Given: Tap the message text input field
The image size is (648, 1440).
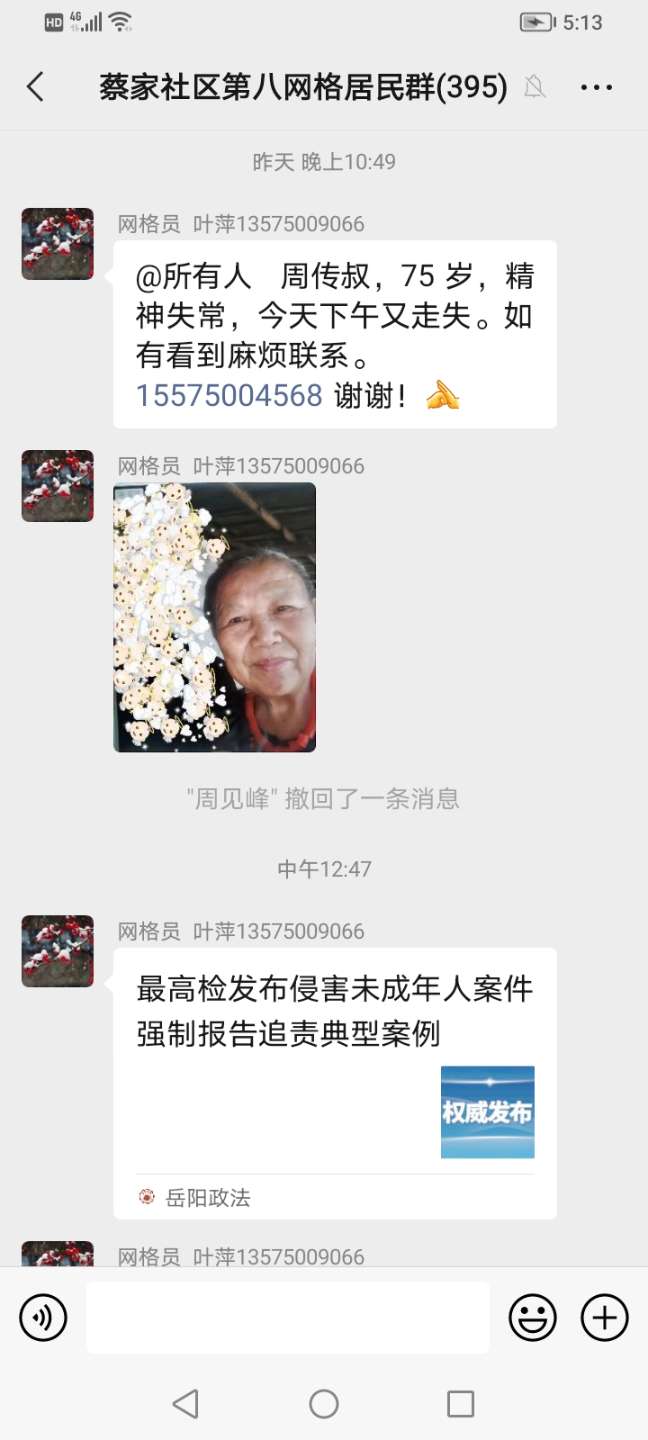Looking at the screenshot, I should [288, 1318].
